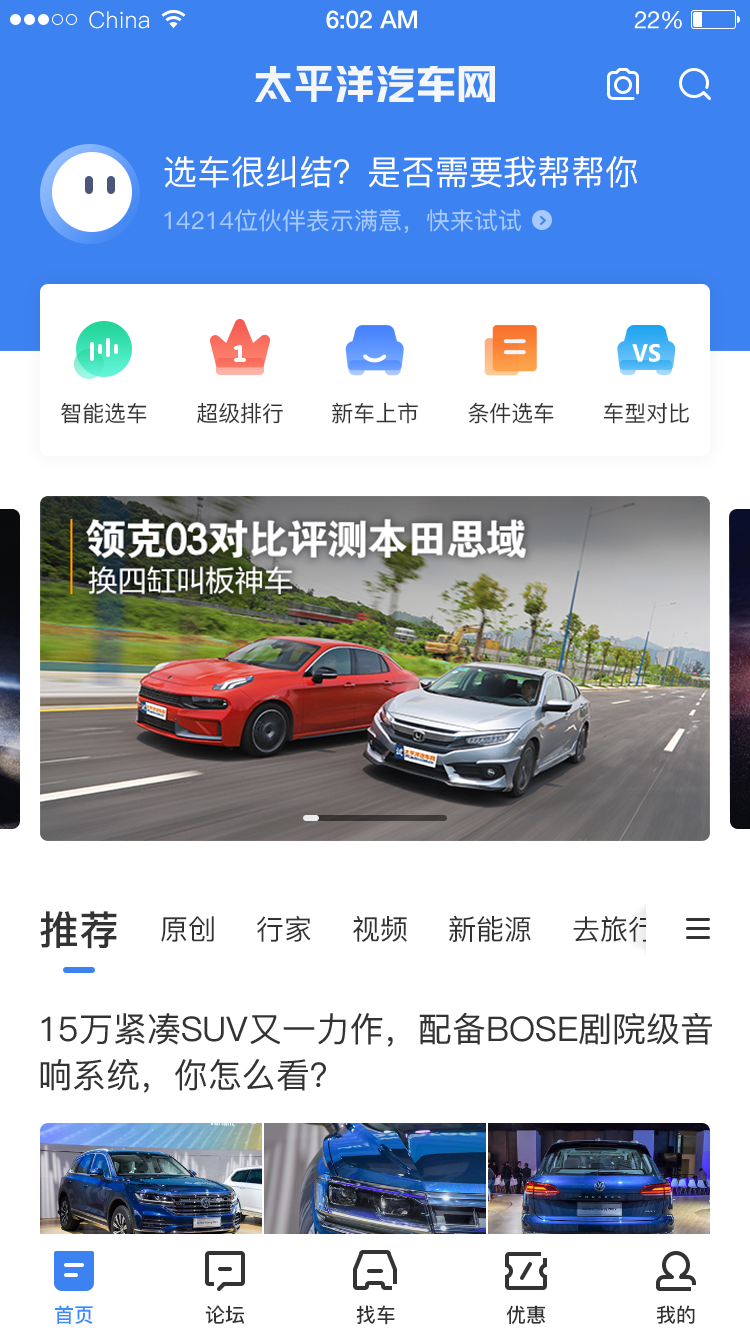
Task: Open the channel list hamburger menu
Action: (697, 930)
